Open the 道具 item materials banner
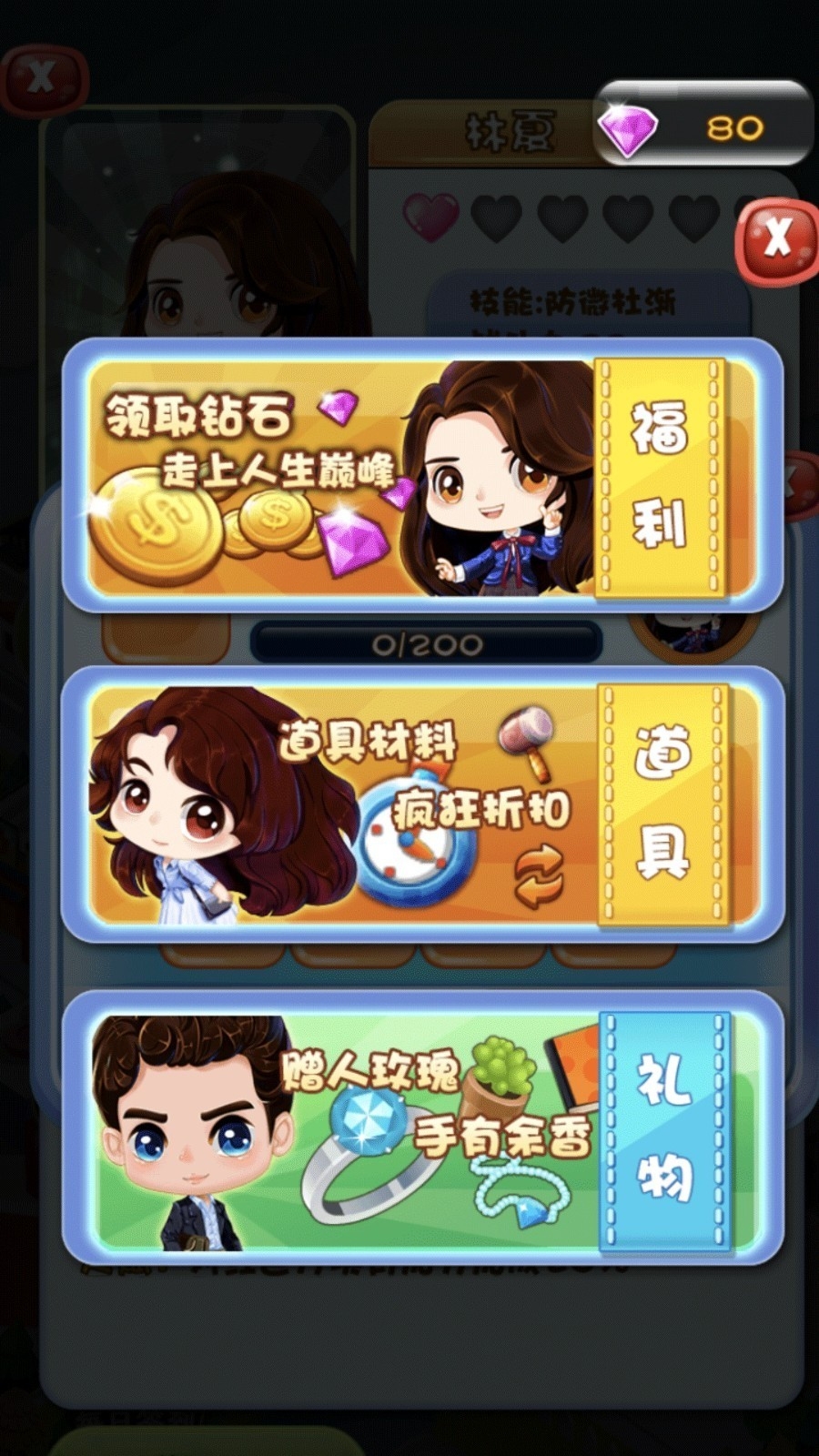This screenshot has height=1456, width=819. tap(423, 805)
